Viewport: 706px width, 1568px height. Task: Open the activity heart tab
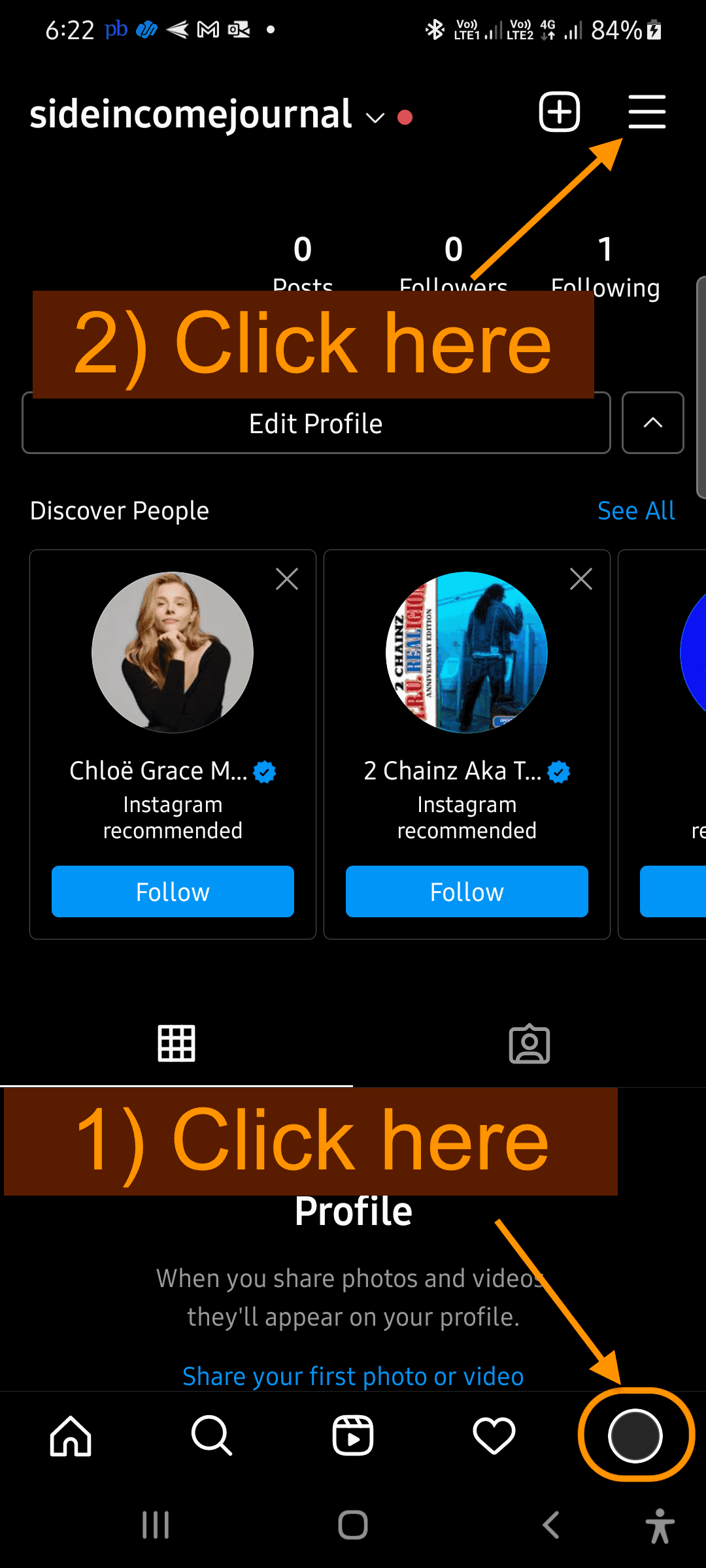(x=494, y=1436)
